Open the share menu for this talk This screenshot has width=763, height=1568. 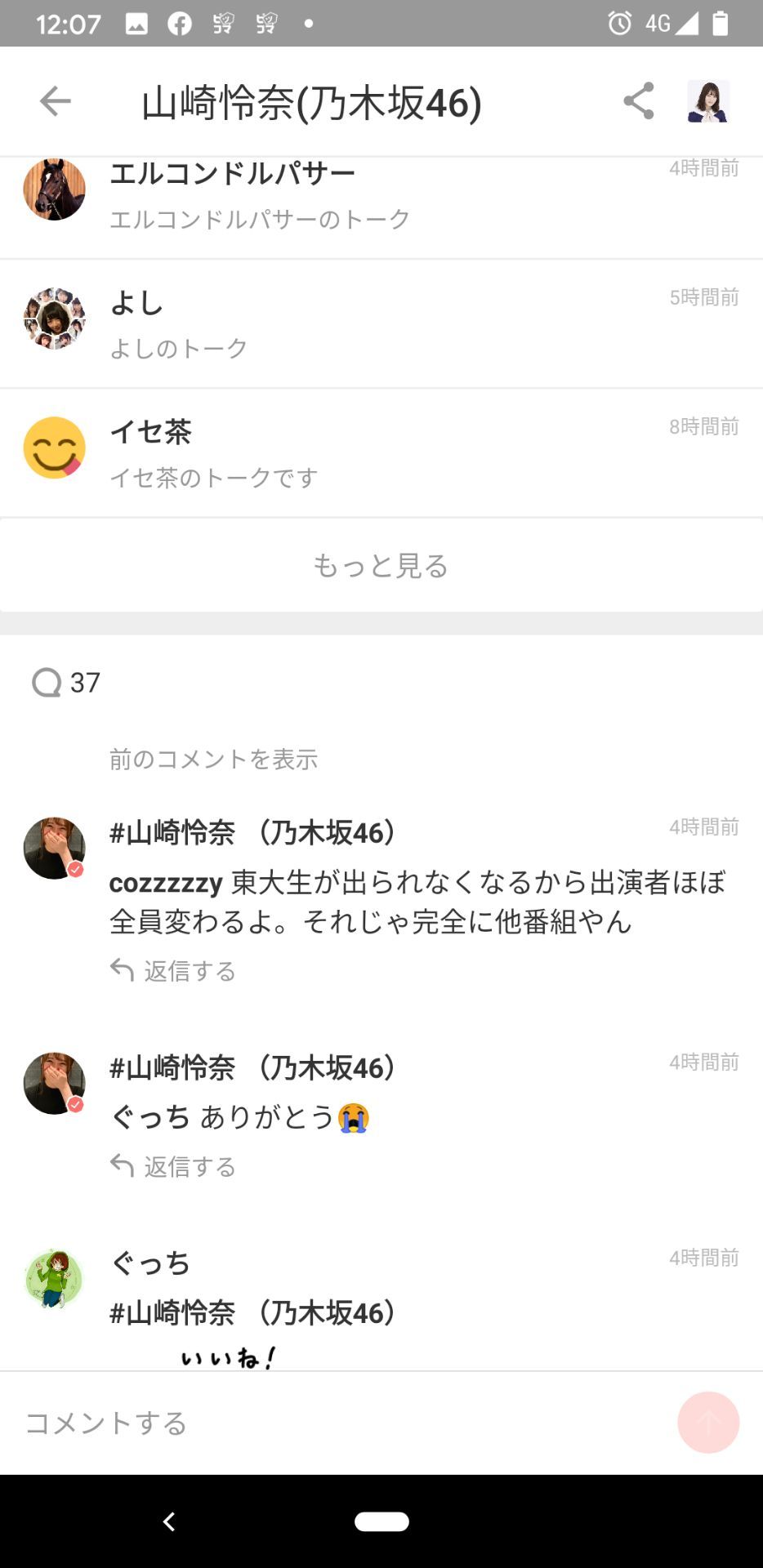pyautogui.click(x=638, y=100)
